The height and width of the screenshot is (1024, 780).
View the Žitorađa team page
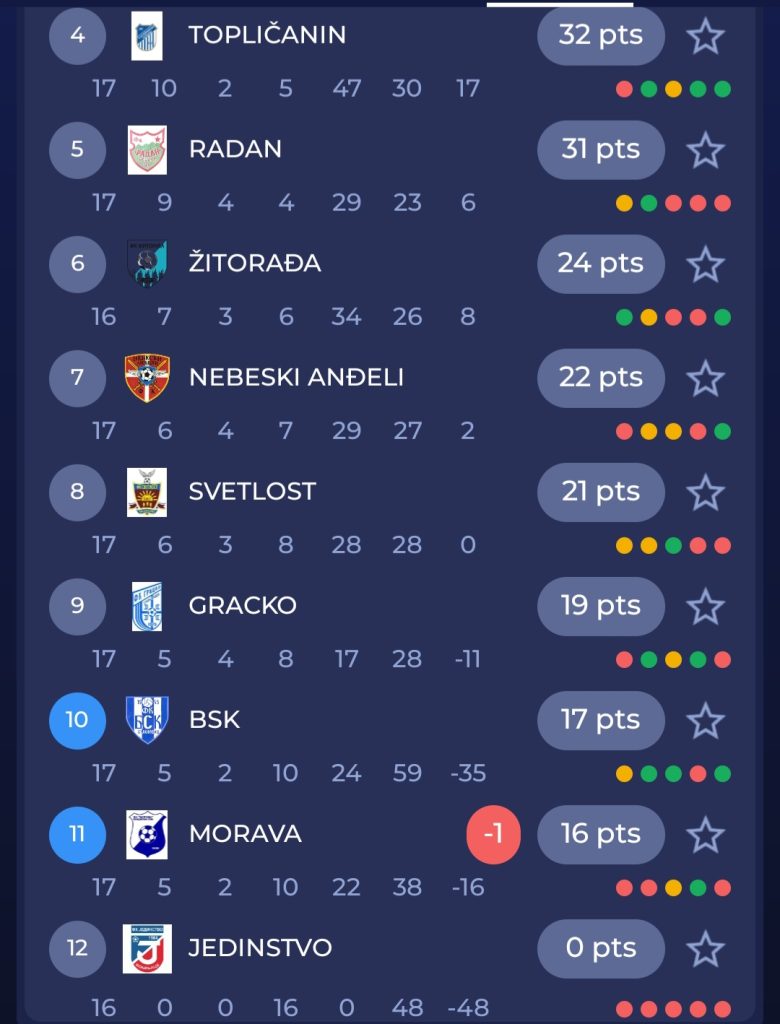pos(254,263)
